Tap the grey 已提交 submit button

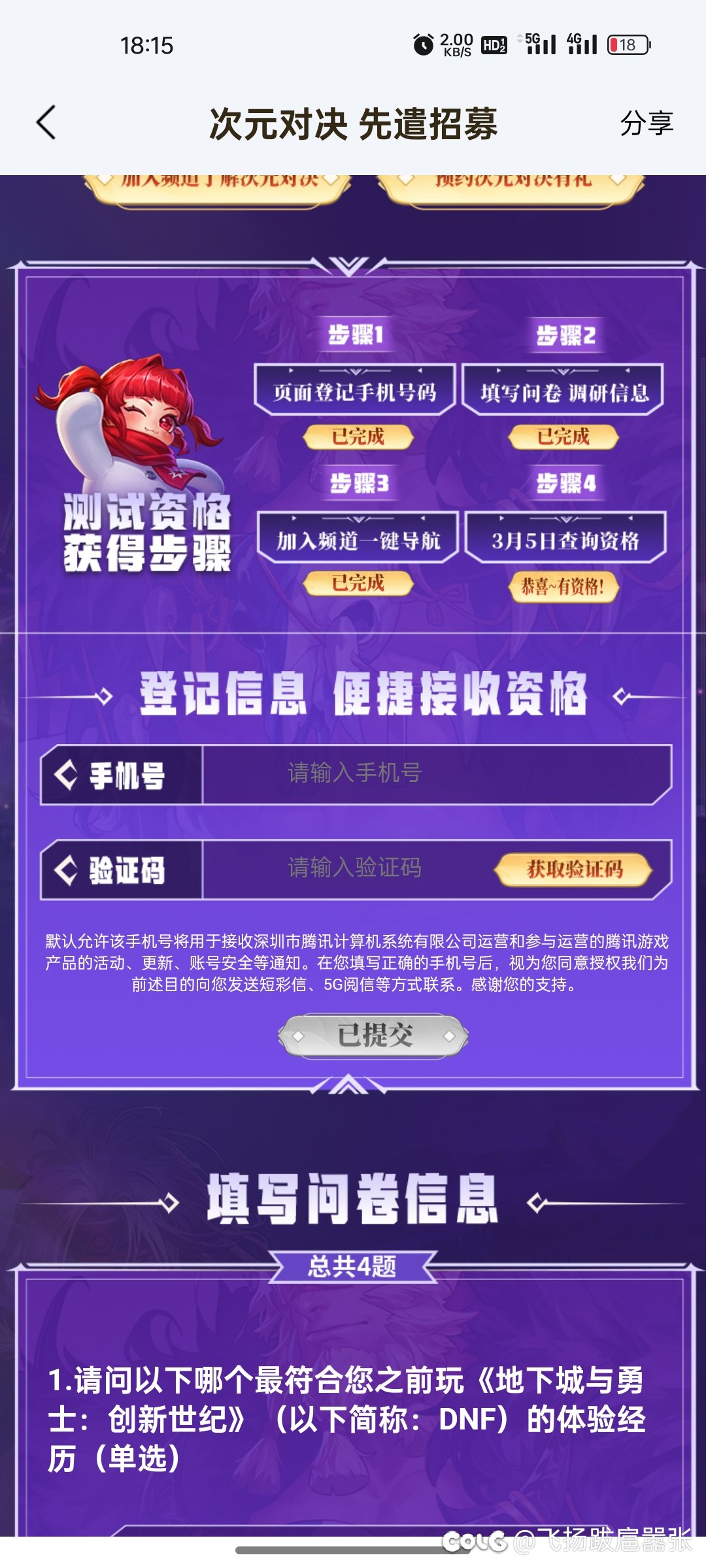click(374, 1035)
